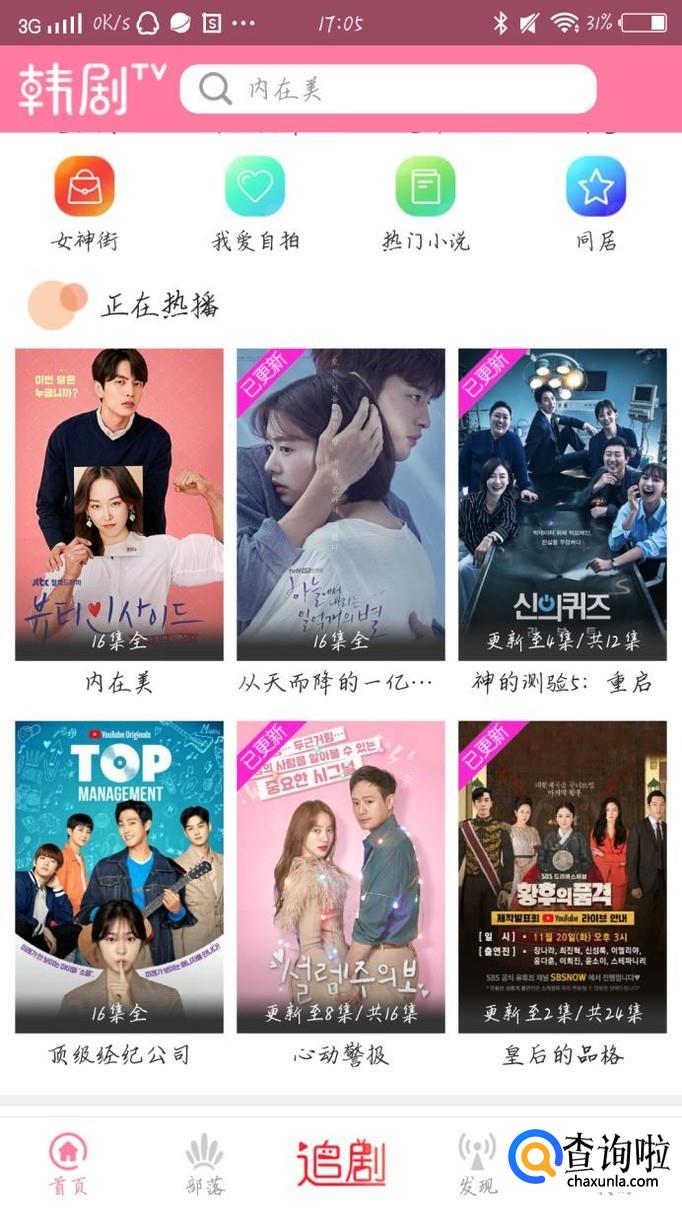Open the drama 从天而降的一亿…

(340, 504)
